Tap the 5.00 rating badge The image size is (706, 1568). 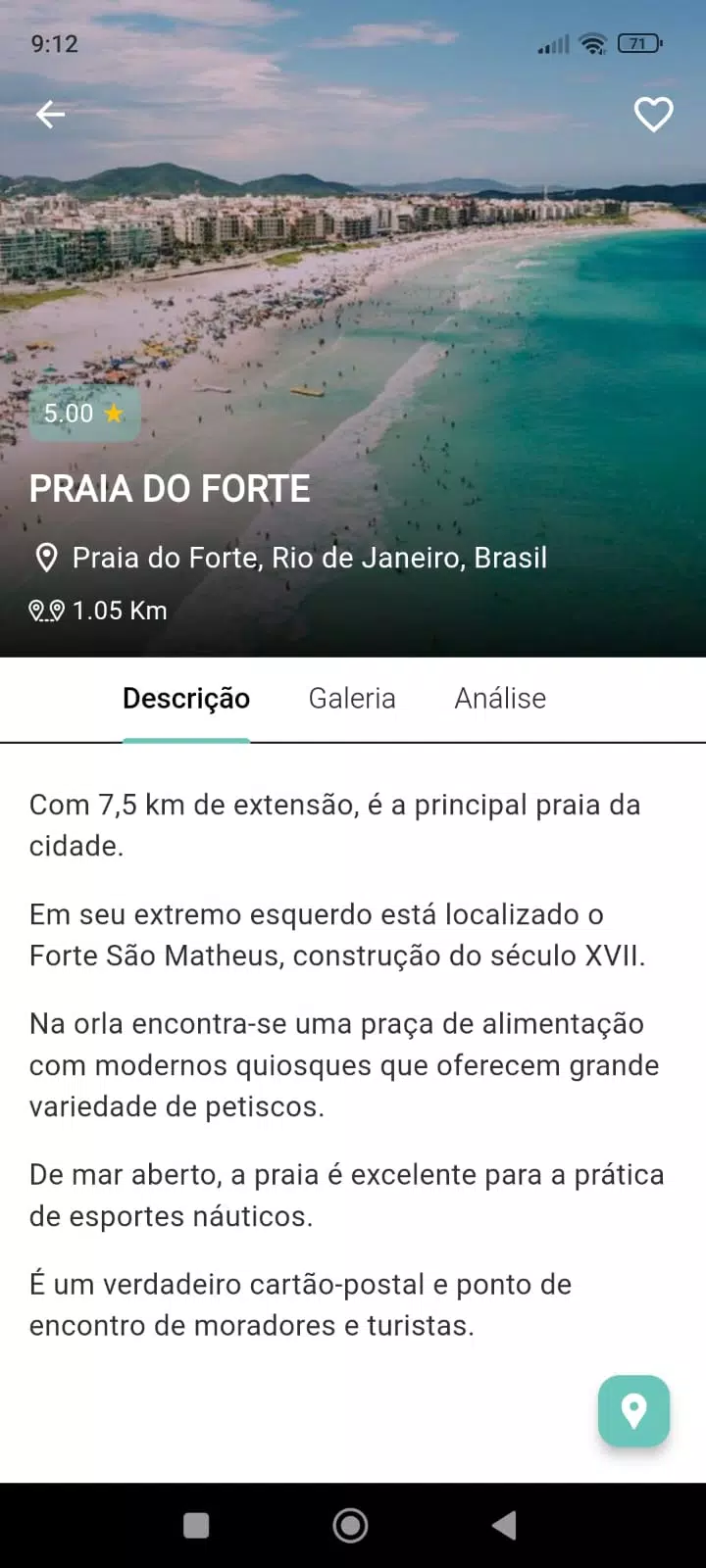coord(84,414)
